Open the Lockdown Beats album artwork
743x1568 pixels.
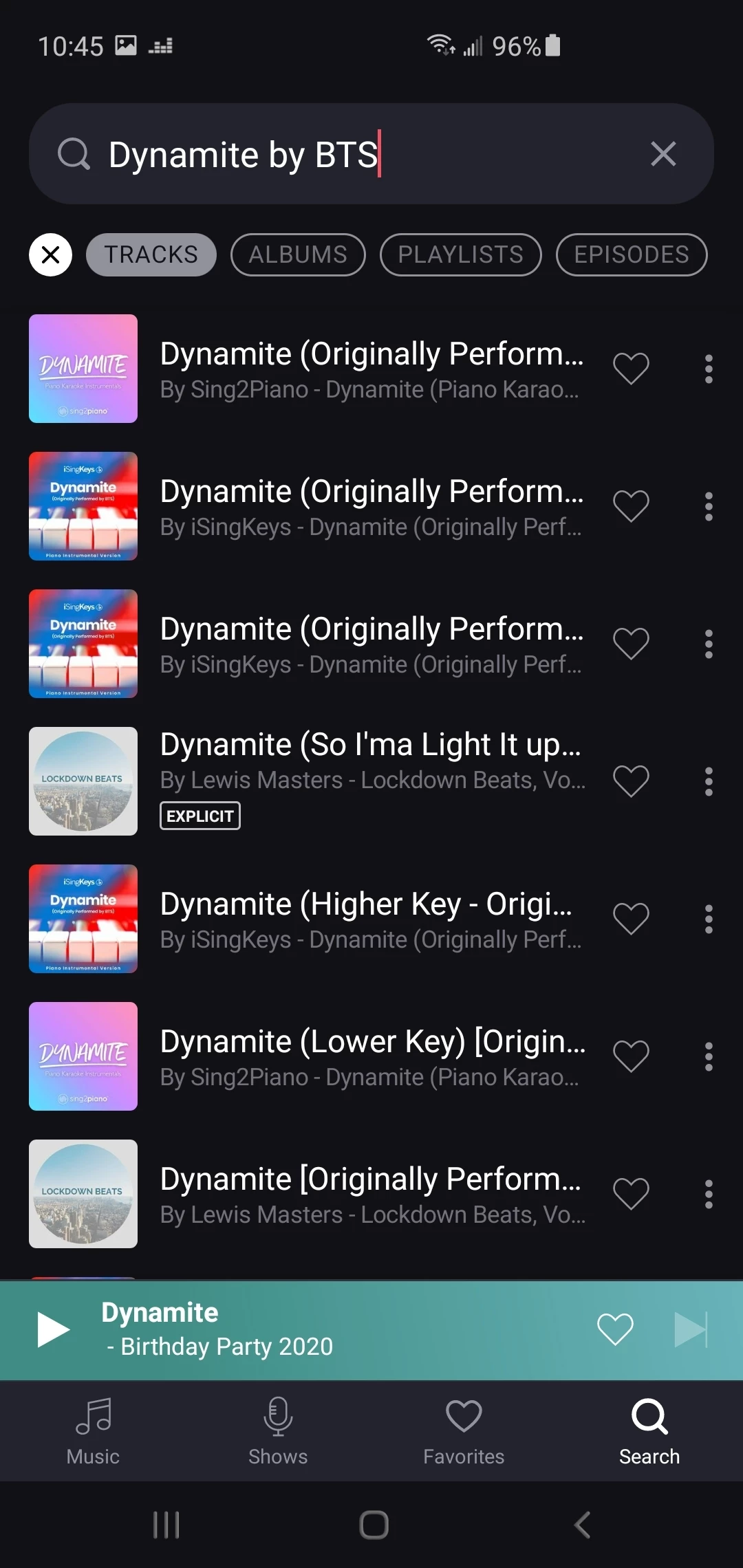83,781
